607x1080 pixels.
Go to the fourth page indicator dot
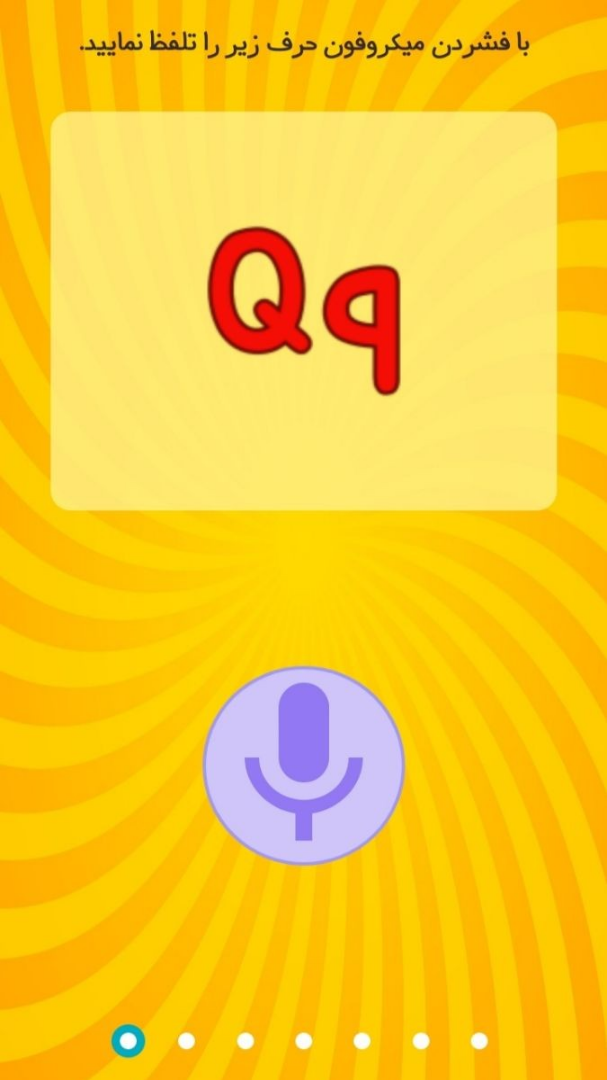[x=304, y=1041]
